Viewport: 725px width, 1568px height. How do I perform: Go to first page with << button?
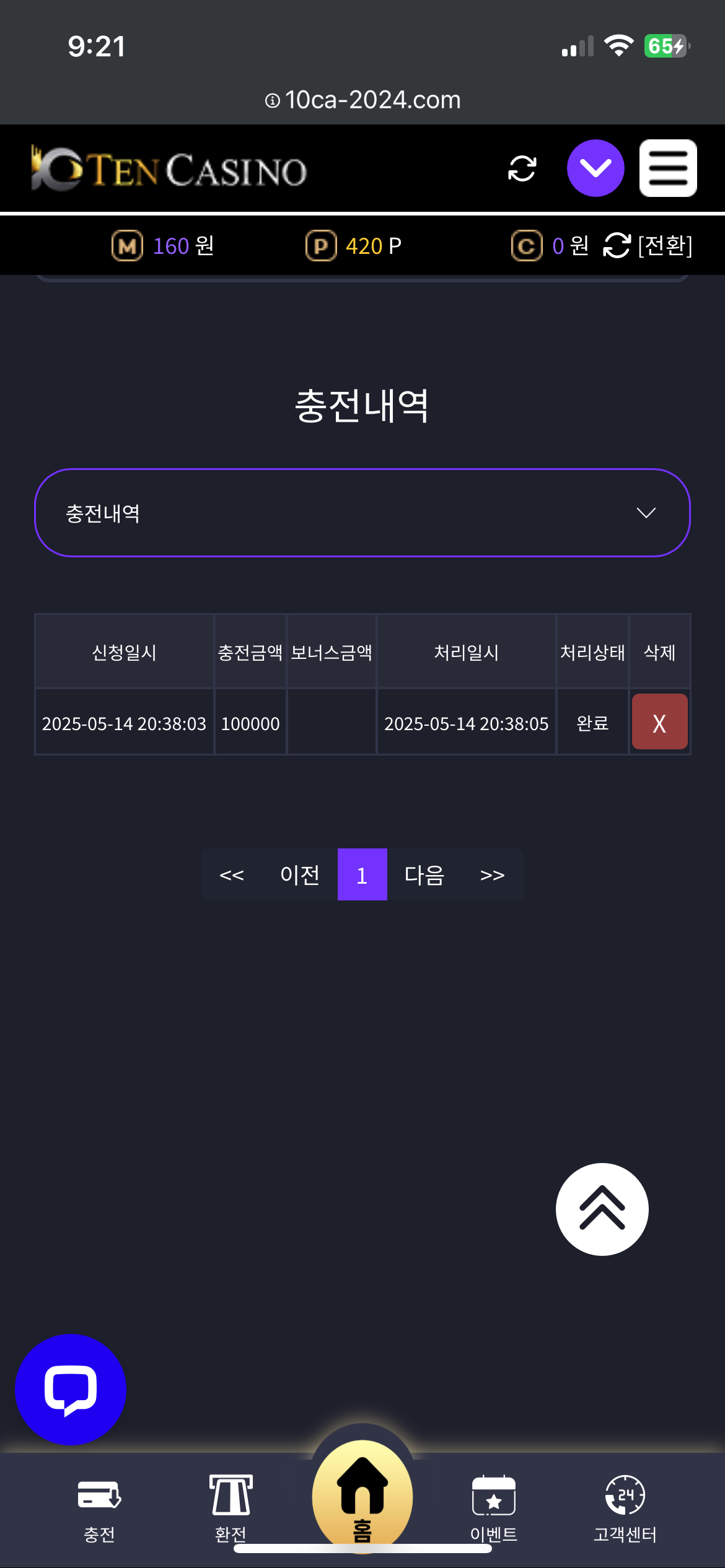coord(232,874)
